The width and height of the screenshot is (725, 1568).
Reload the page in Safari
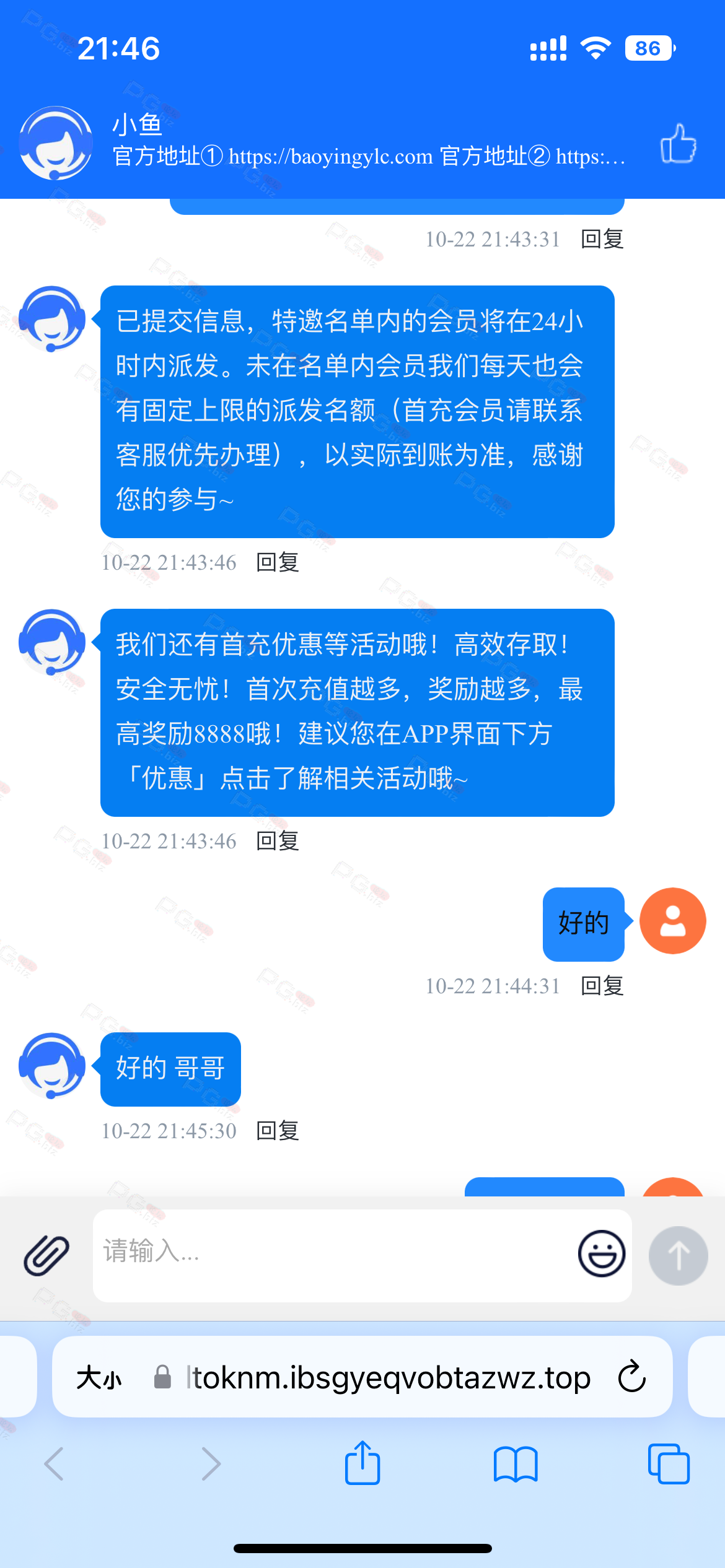pos(632,1377)
